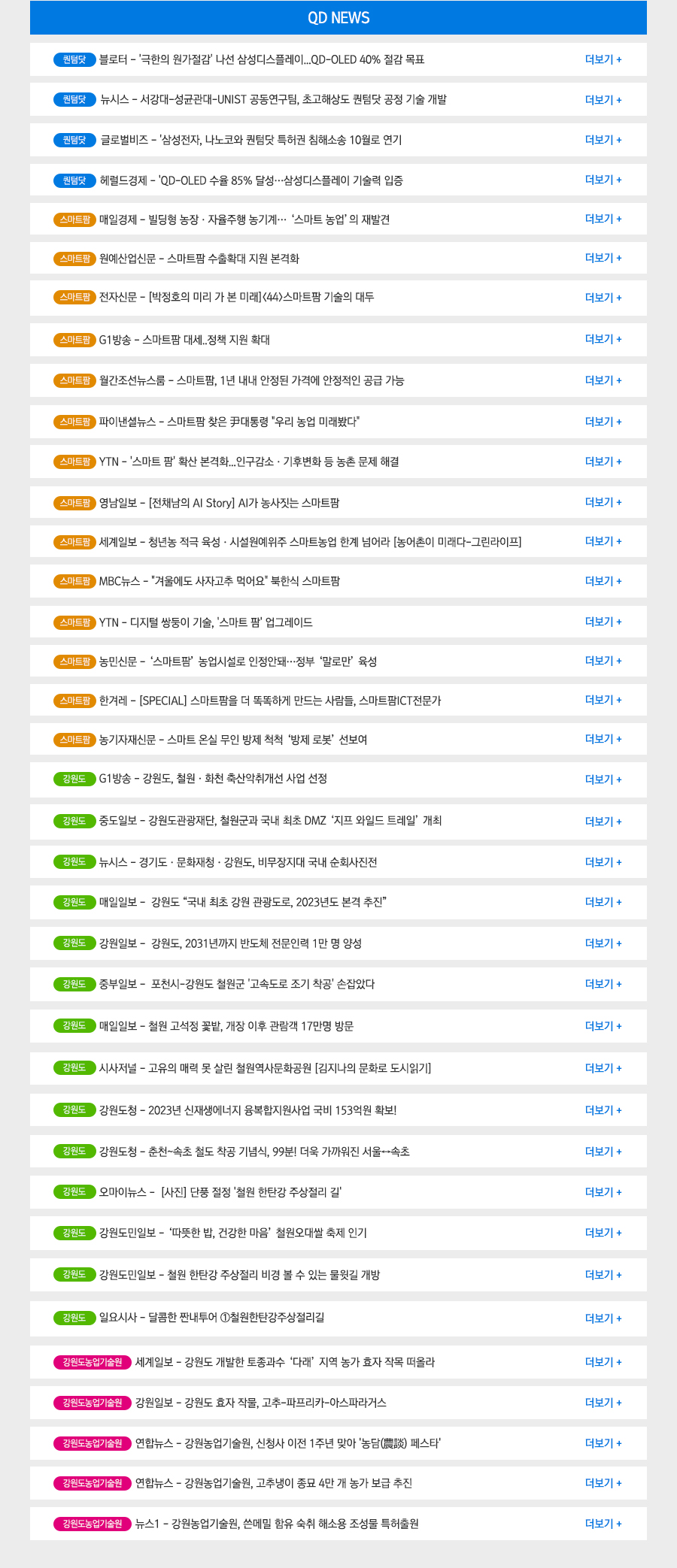Open 더보기 beside 원예산업신문 스마트팜 수출확대 news
The width and height of the screenshot is (677, 1568).
click(603, 258)
